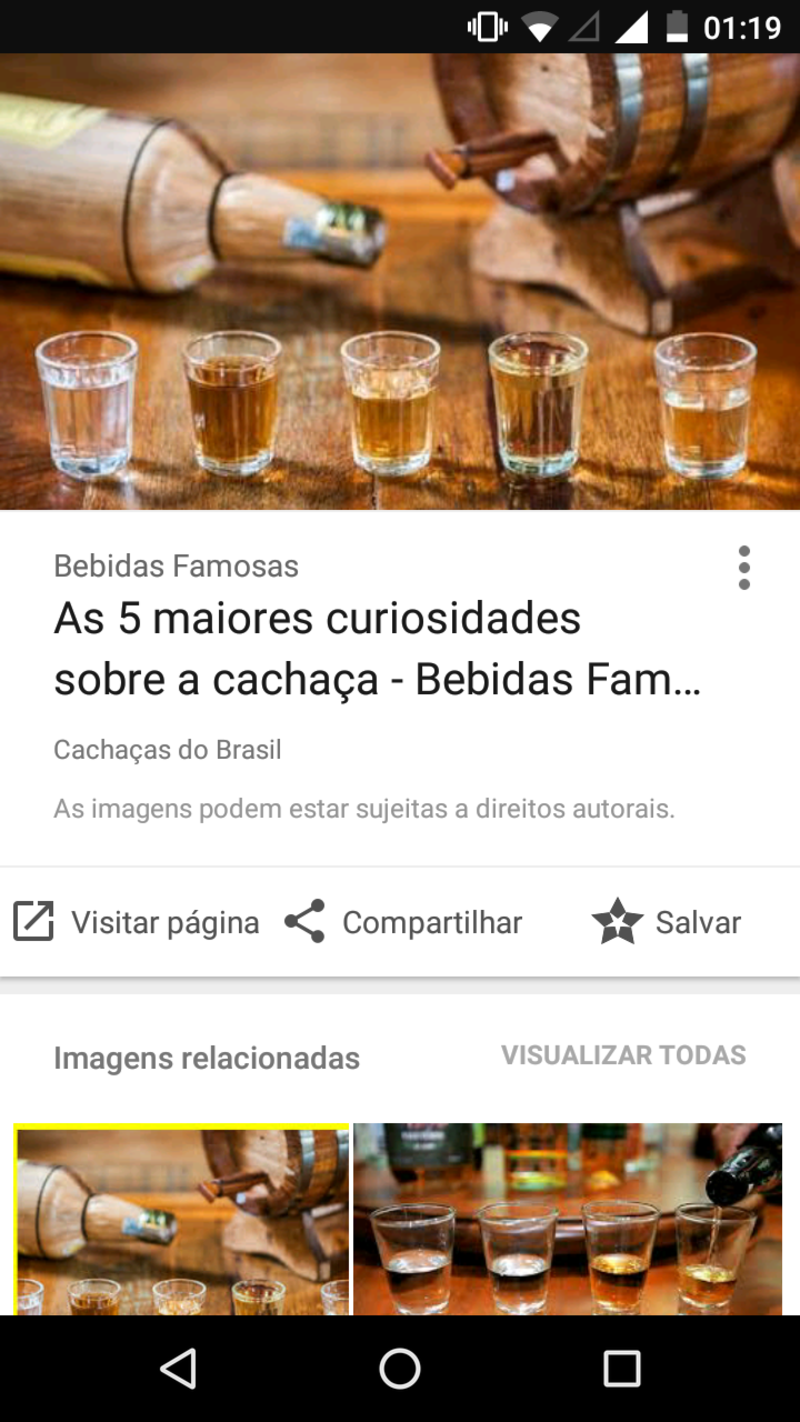Open the Bebidas Famosas source link

coord(176,566)
